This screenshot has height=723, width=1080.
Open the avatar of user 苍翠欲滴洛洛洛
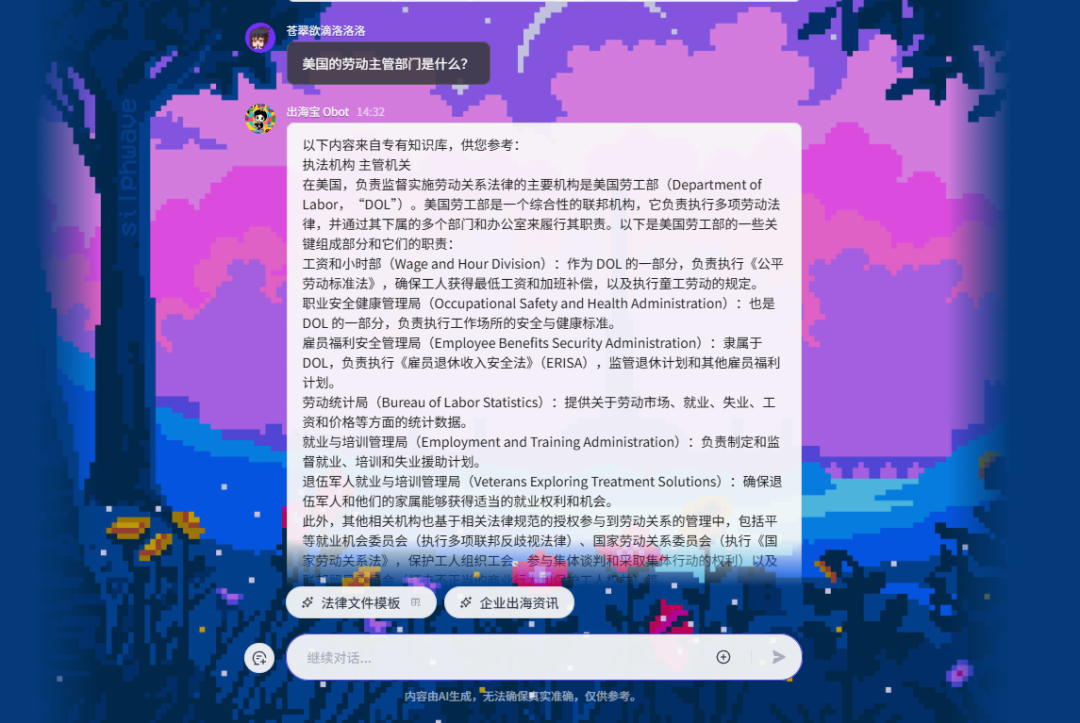point(260,38)
